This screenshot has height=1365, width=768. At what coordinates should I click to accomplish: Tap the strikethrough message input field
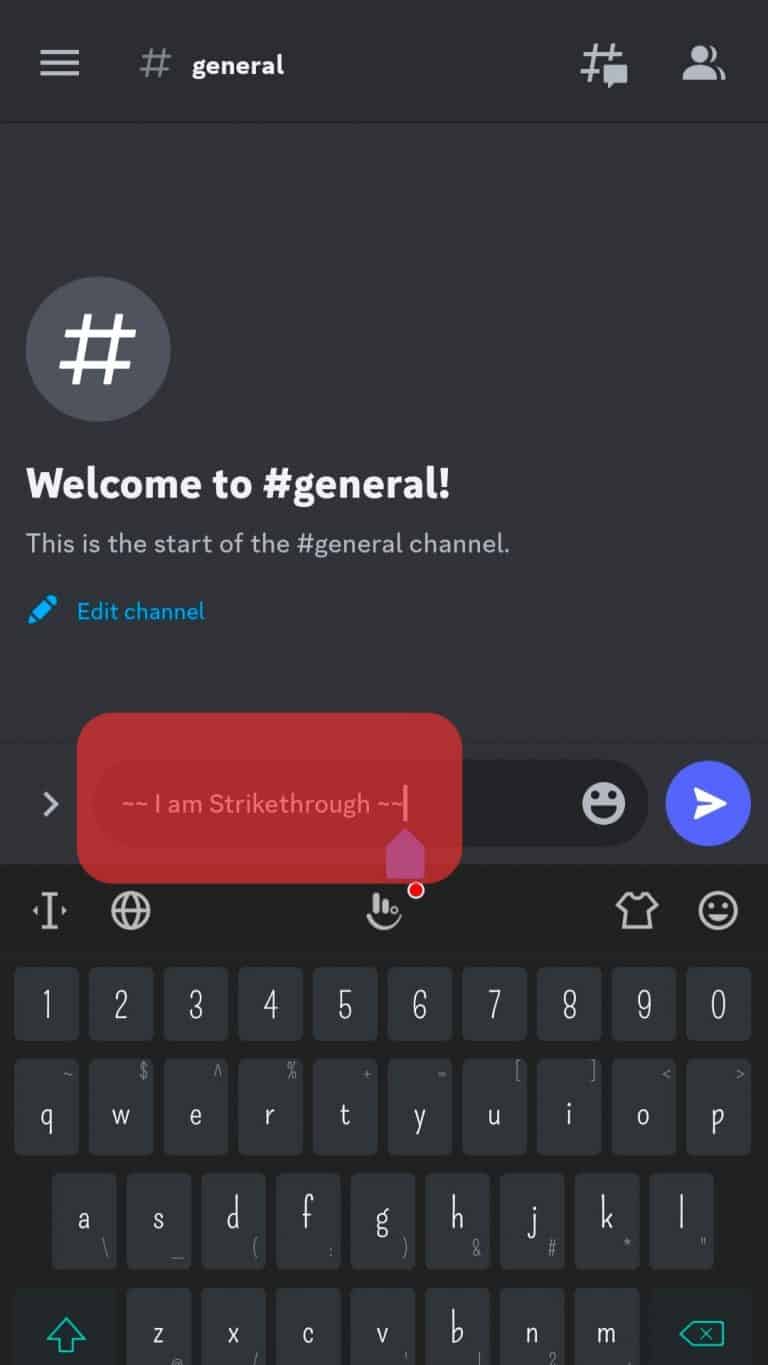(270, 803)
